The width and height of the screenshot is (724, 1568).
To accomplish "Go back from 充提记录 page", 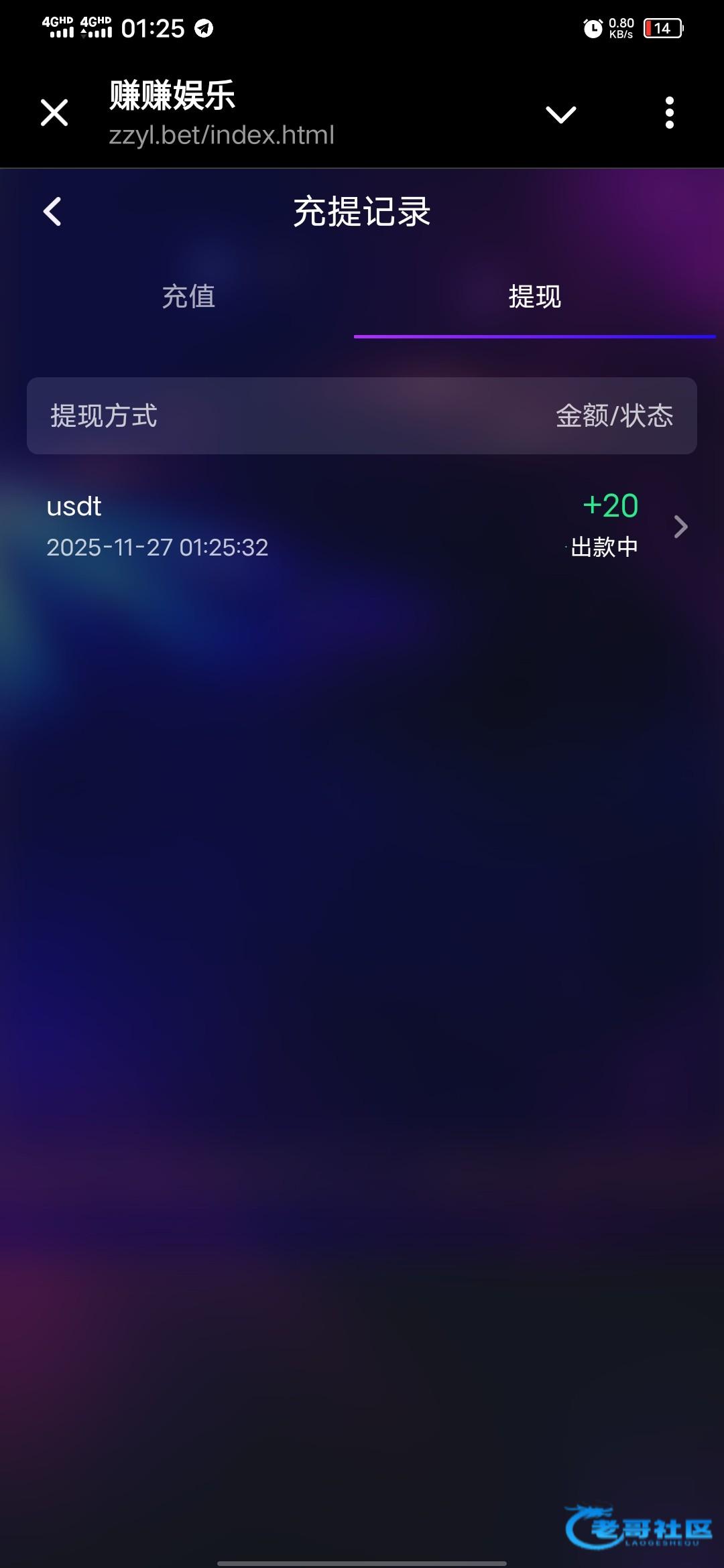I will 52,212.
